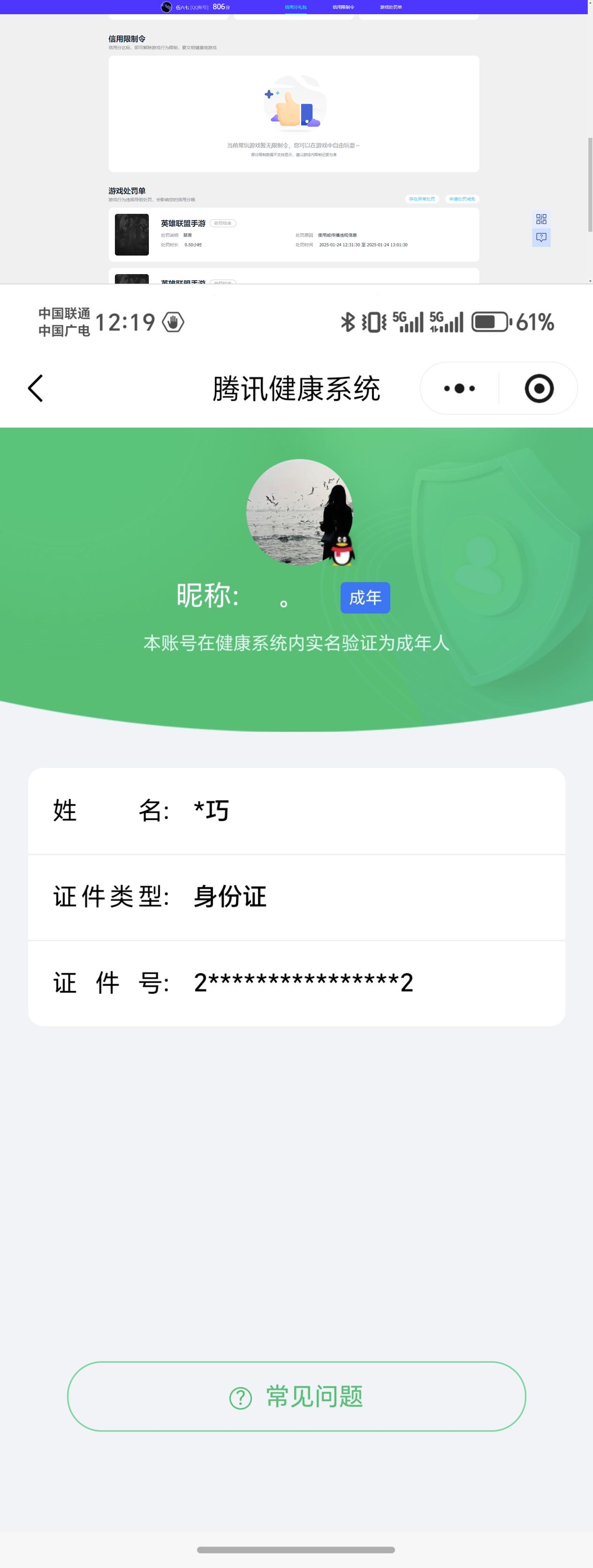The height and width of the screenshot is (1568, 593).
Task: Click the 存在异常处罚 link
Action: pyautogui.click(x=422, y=199)
